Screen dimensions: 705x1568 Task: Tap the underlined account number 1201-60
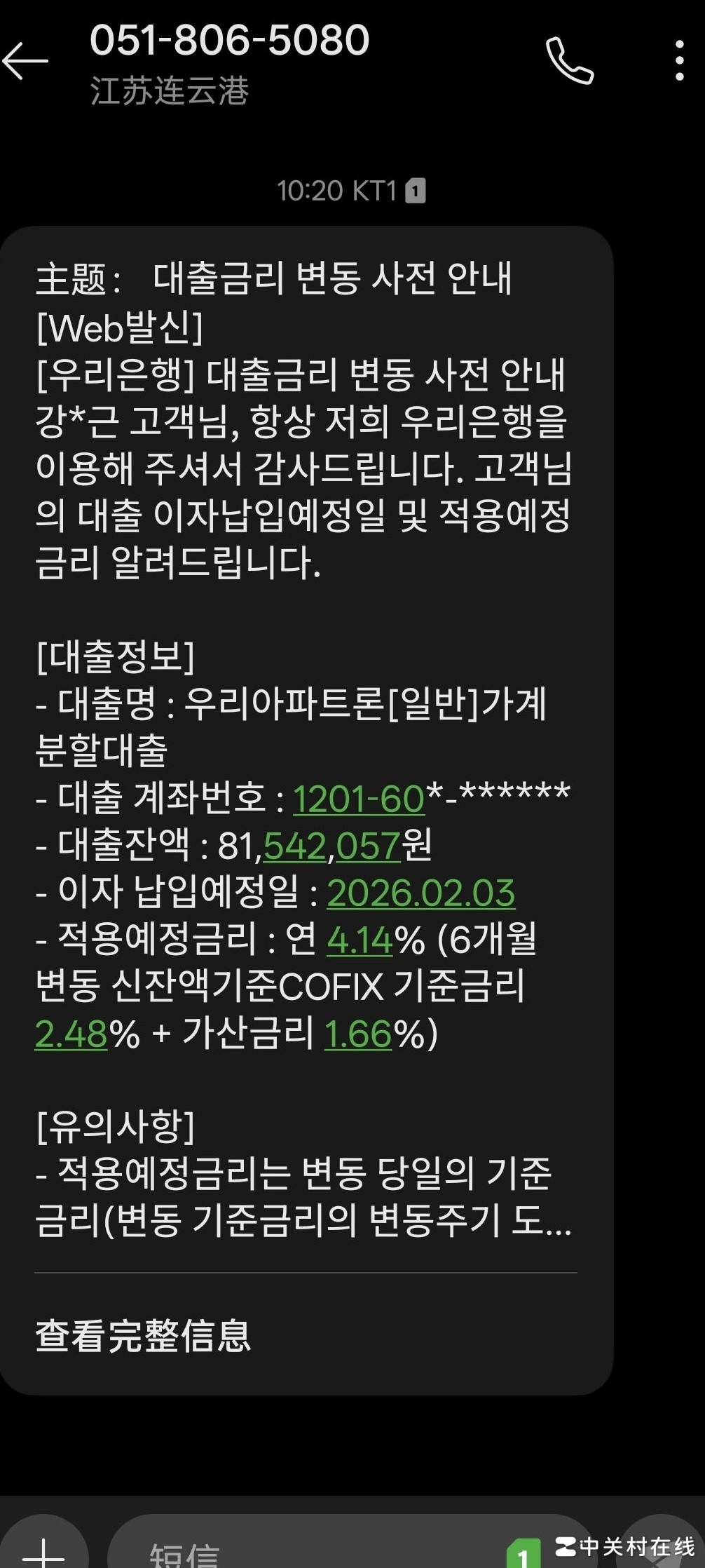click(358, 799)
